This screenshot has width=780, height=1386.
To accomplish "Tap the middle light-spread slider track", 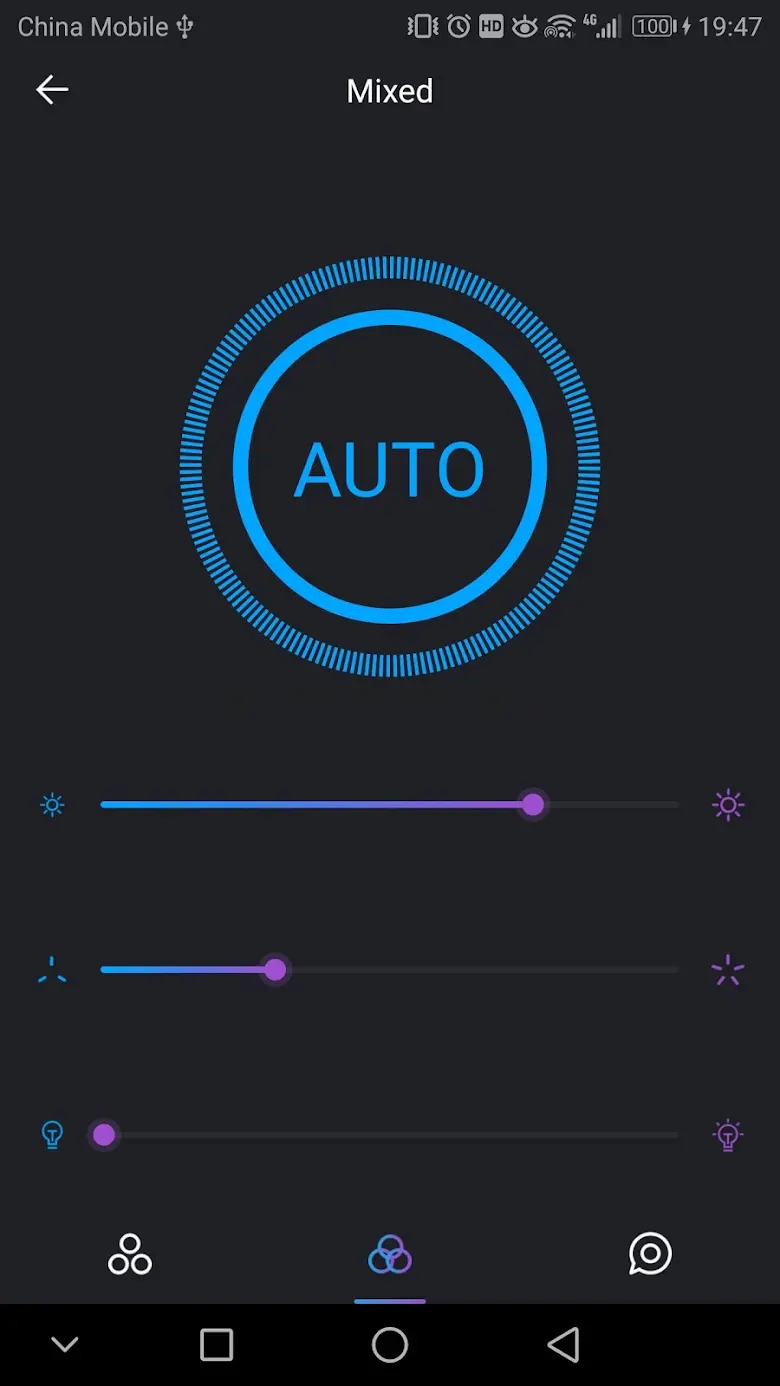I will (x=390, y=969).
